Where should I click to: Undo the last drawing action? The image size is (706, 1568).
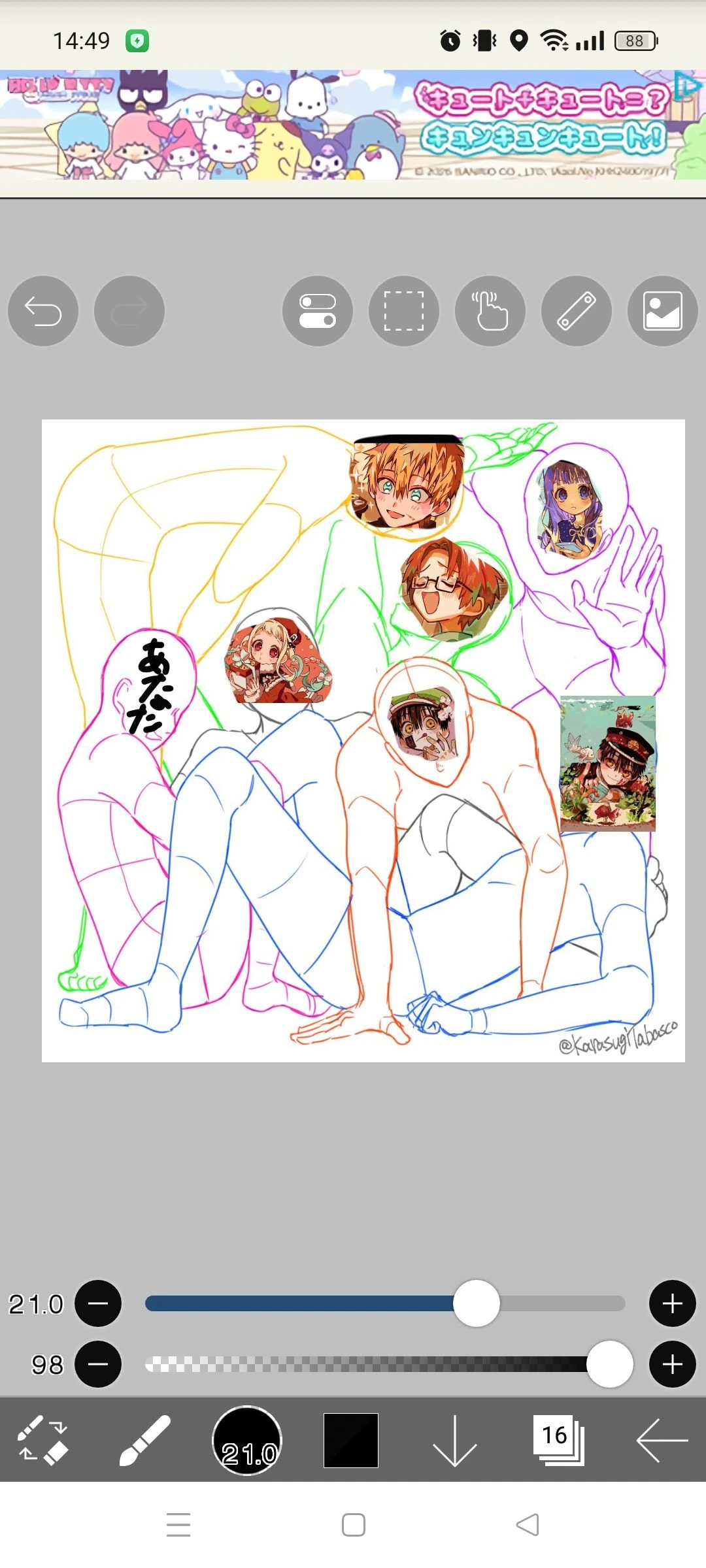pos(43,311)
